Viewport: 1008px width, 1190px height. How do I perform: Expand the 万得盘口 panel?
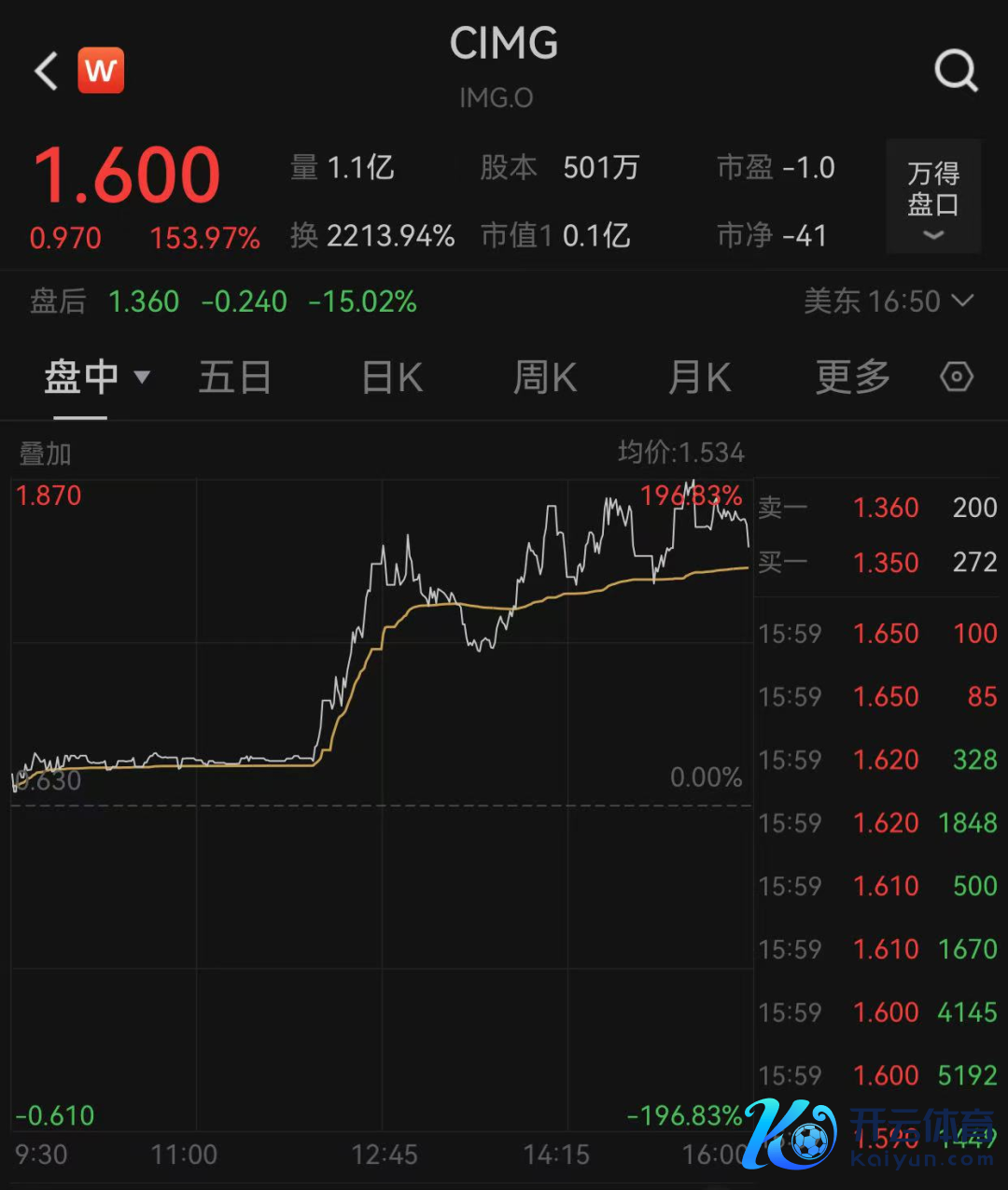933,197
